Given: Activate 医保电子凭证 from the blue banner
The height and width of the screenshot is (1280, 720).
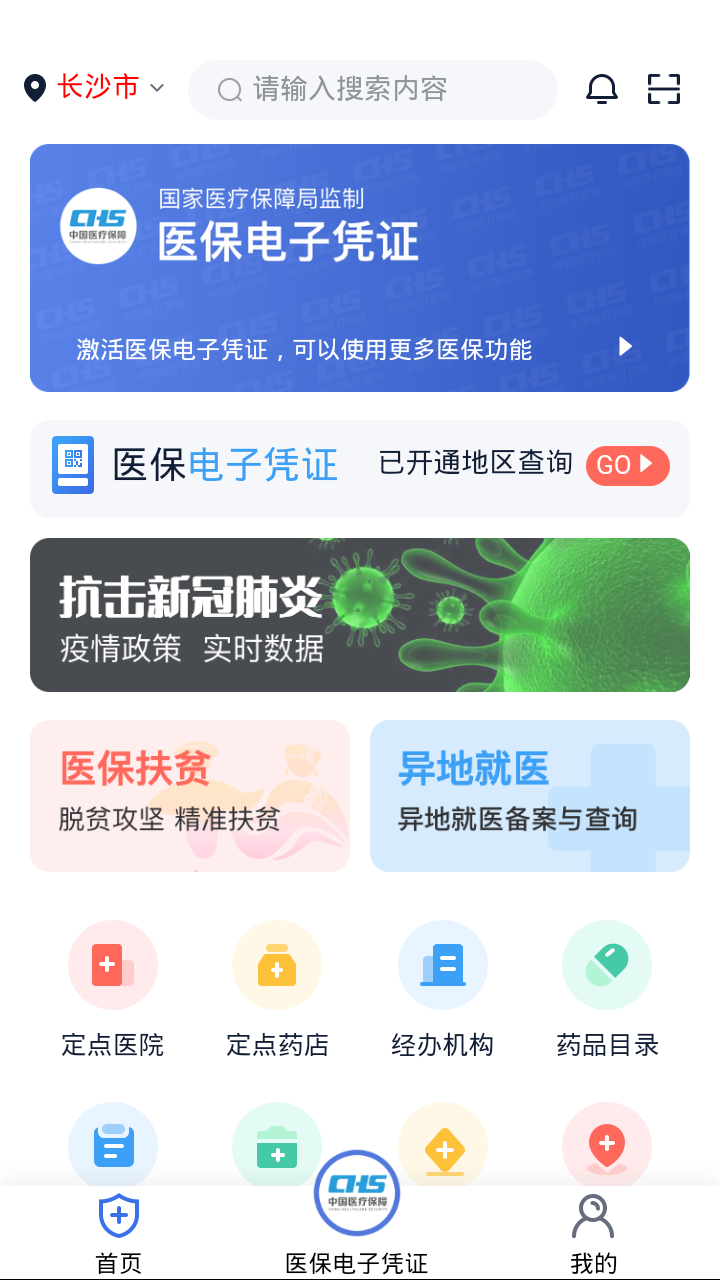Looking at the screenshot, I should tap(359, 268).
